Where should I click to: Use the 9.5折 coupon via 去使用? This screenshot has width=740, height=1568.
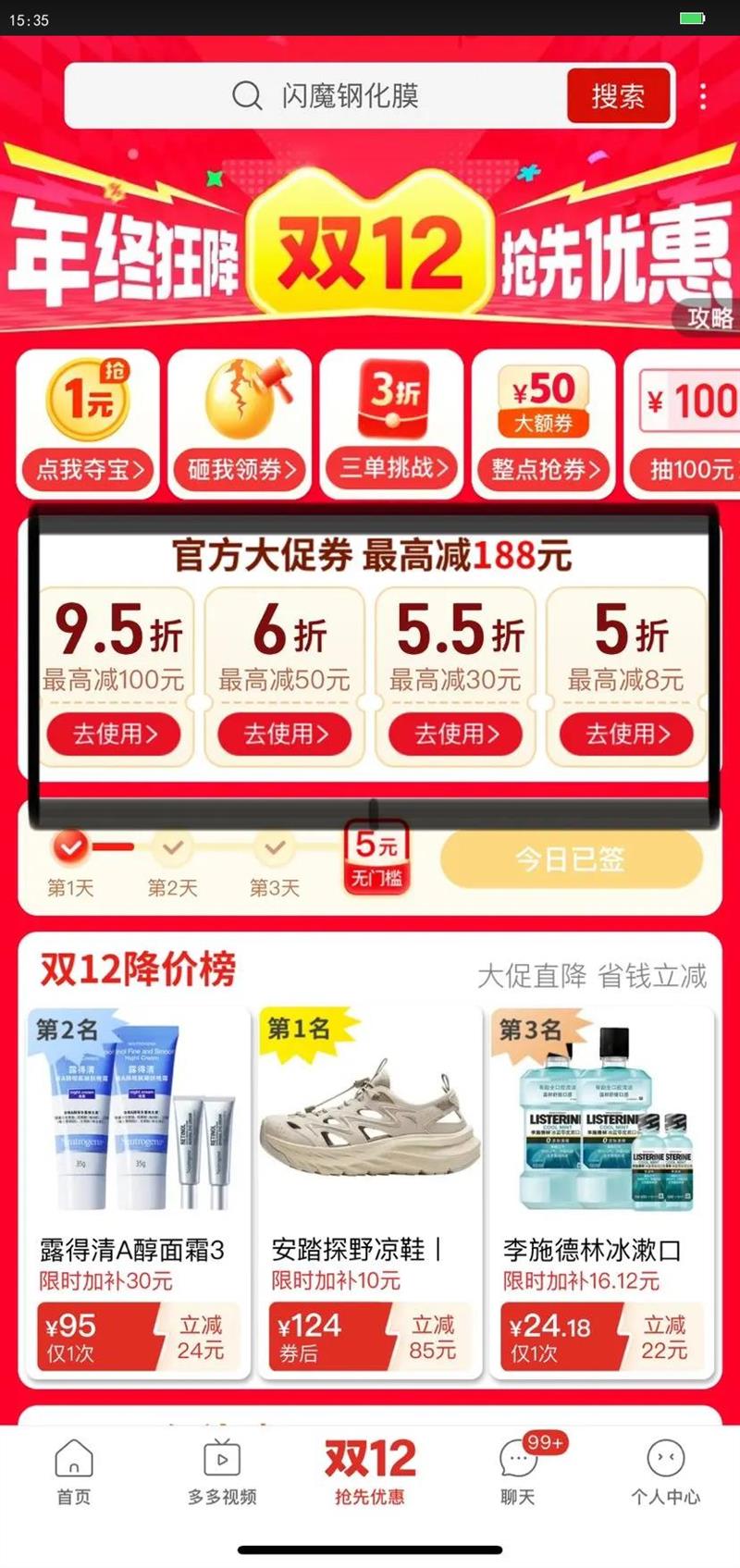point(115,735)
